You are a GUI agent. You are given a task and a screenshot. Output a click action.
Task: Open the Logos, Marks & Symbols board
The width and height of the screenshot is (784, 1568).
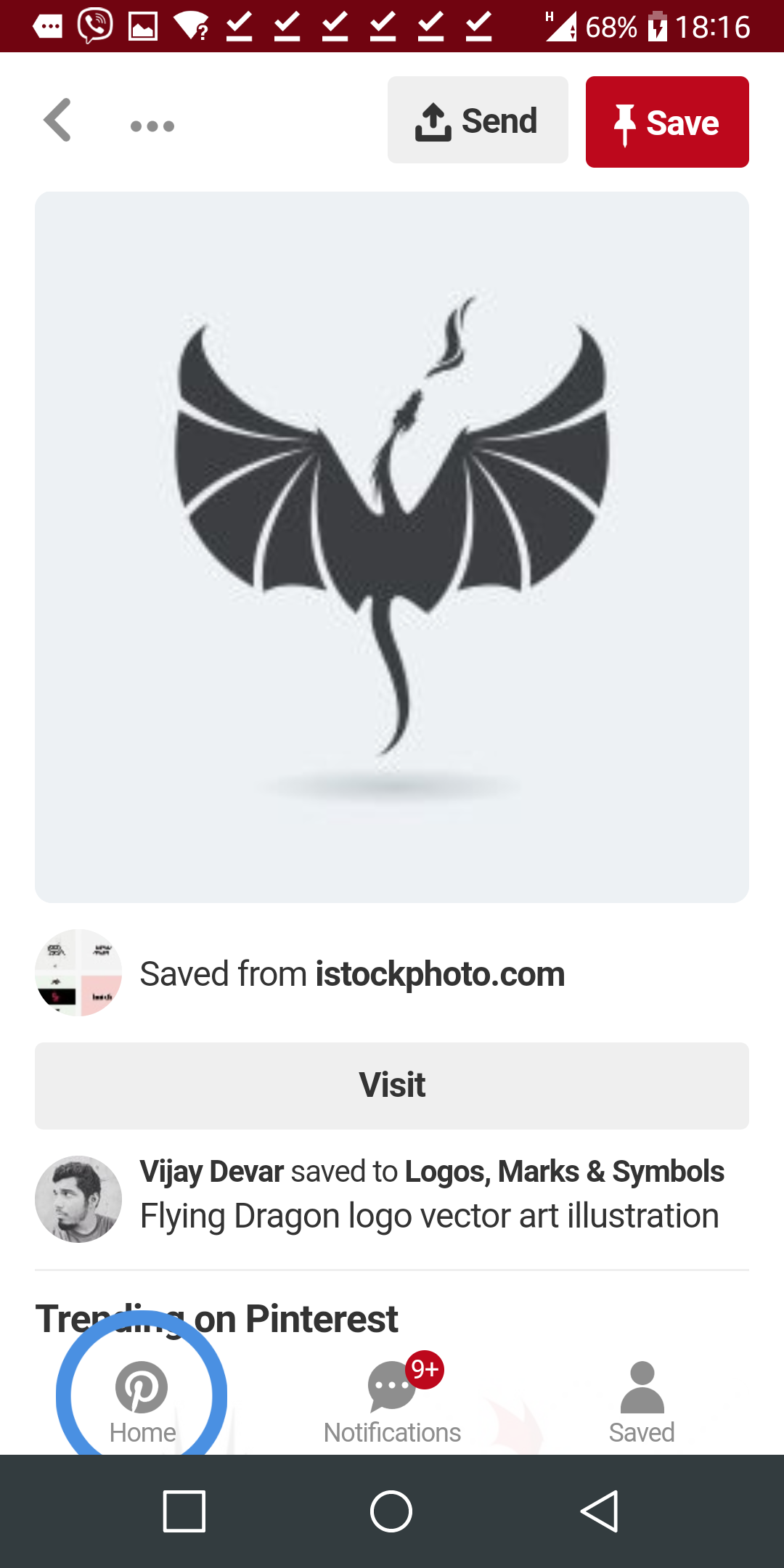[563, 1172]
